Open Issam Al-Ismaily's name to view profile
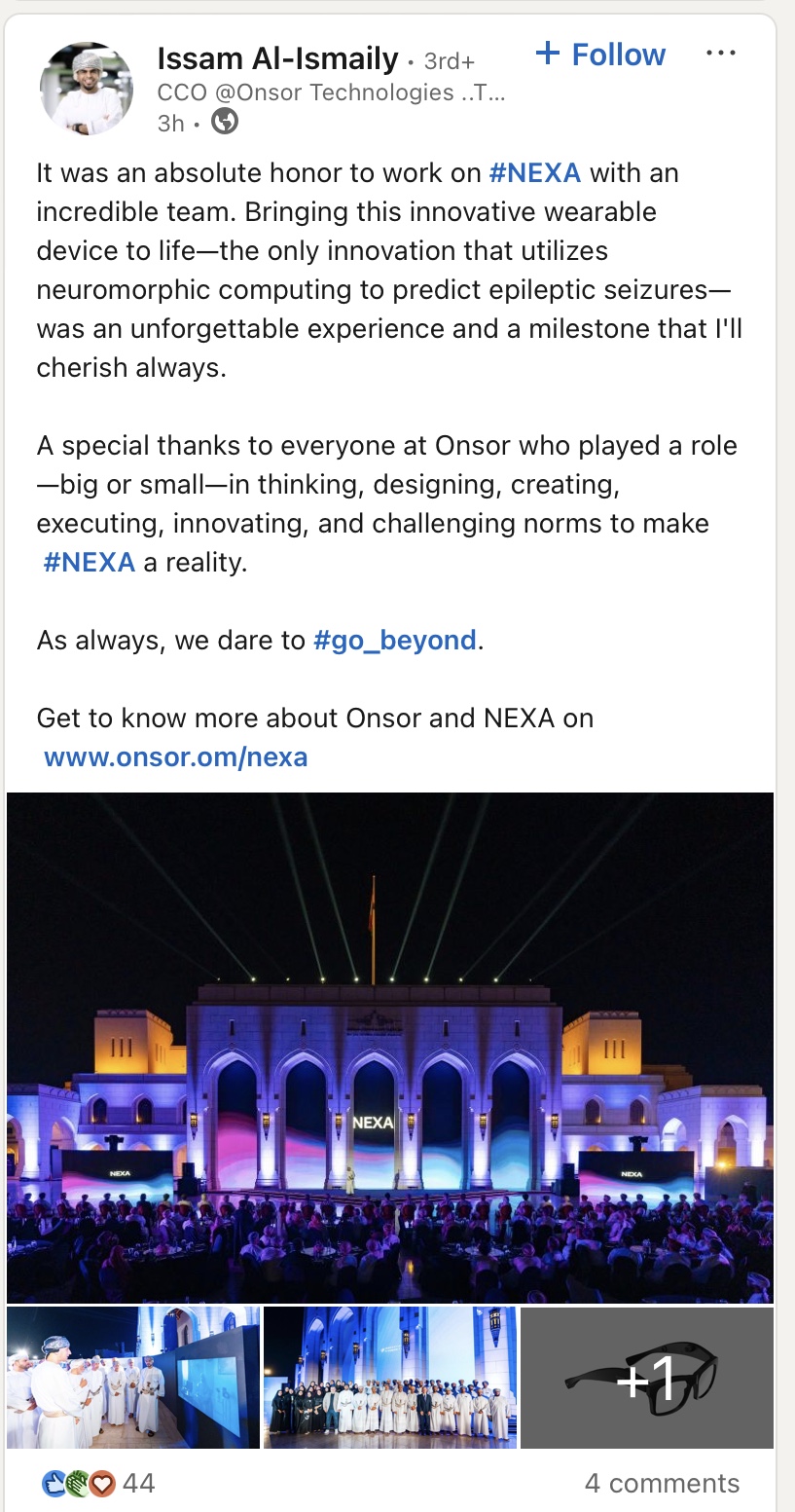This screenshot has width=795, height=1512. pyautogui.click(x=277, y=59)
